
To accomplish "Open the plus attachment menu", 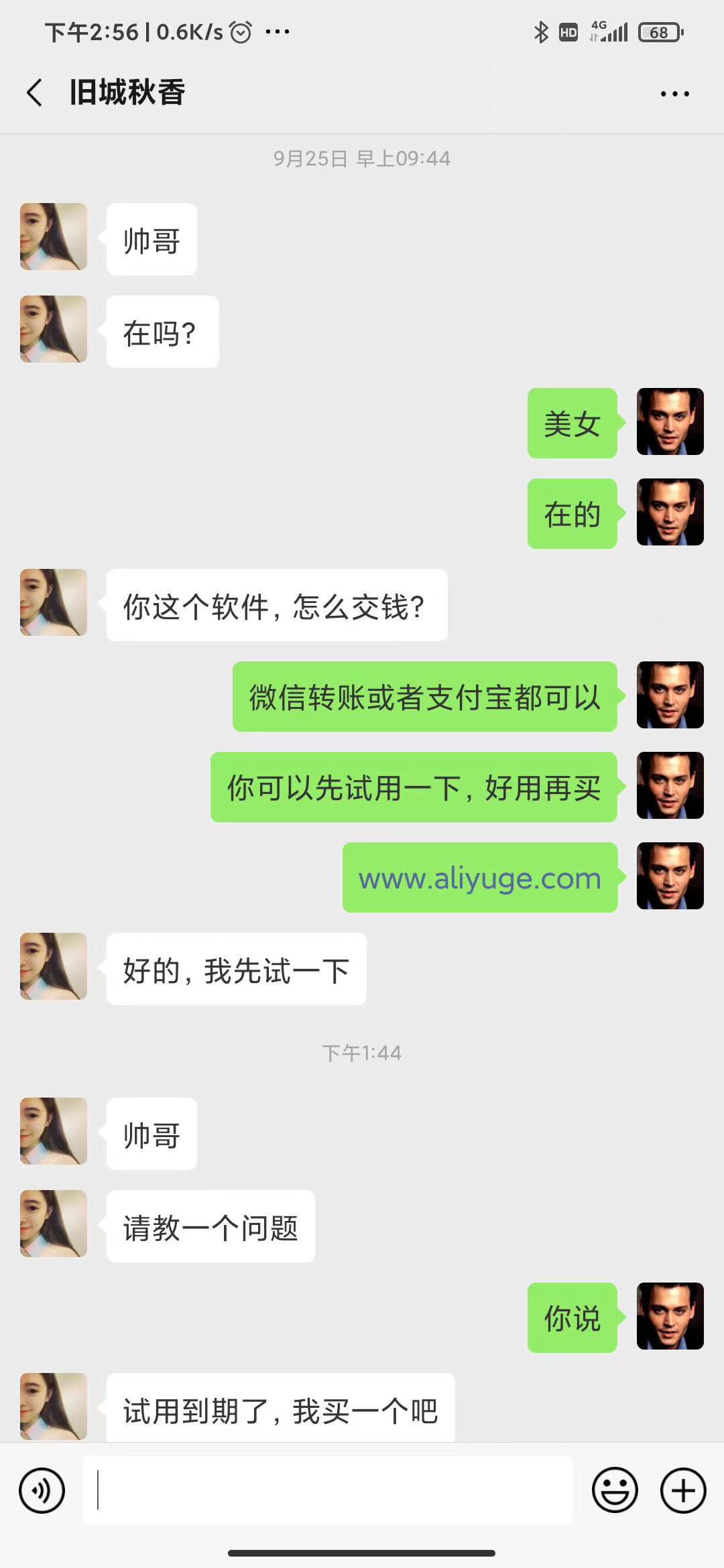I will pos(683,1491).
